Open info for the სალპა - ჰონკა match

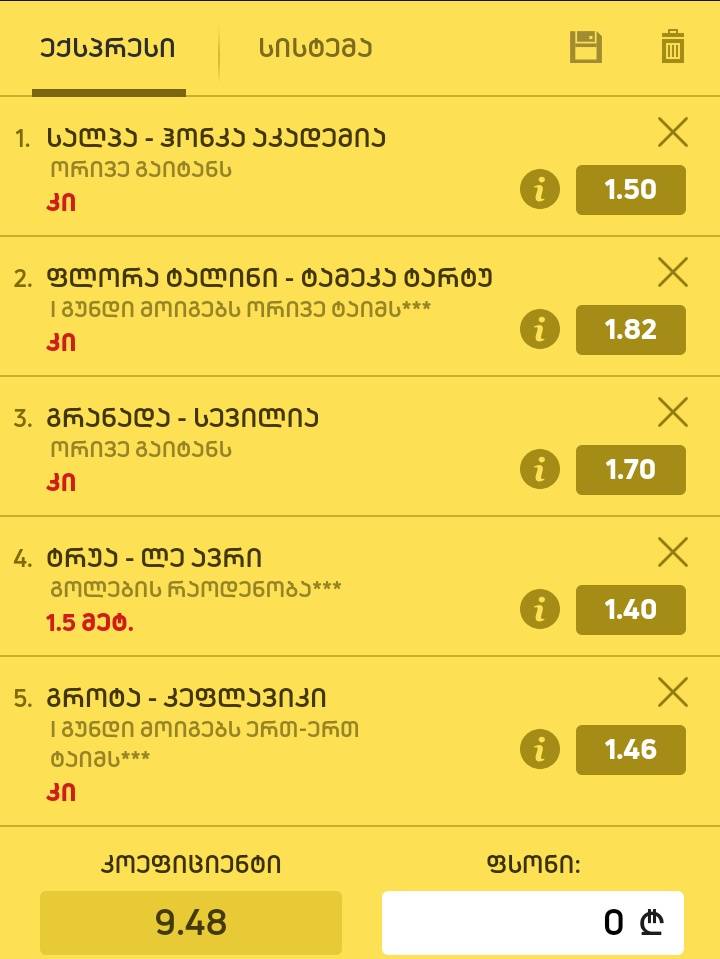538,190
